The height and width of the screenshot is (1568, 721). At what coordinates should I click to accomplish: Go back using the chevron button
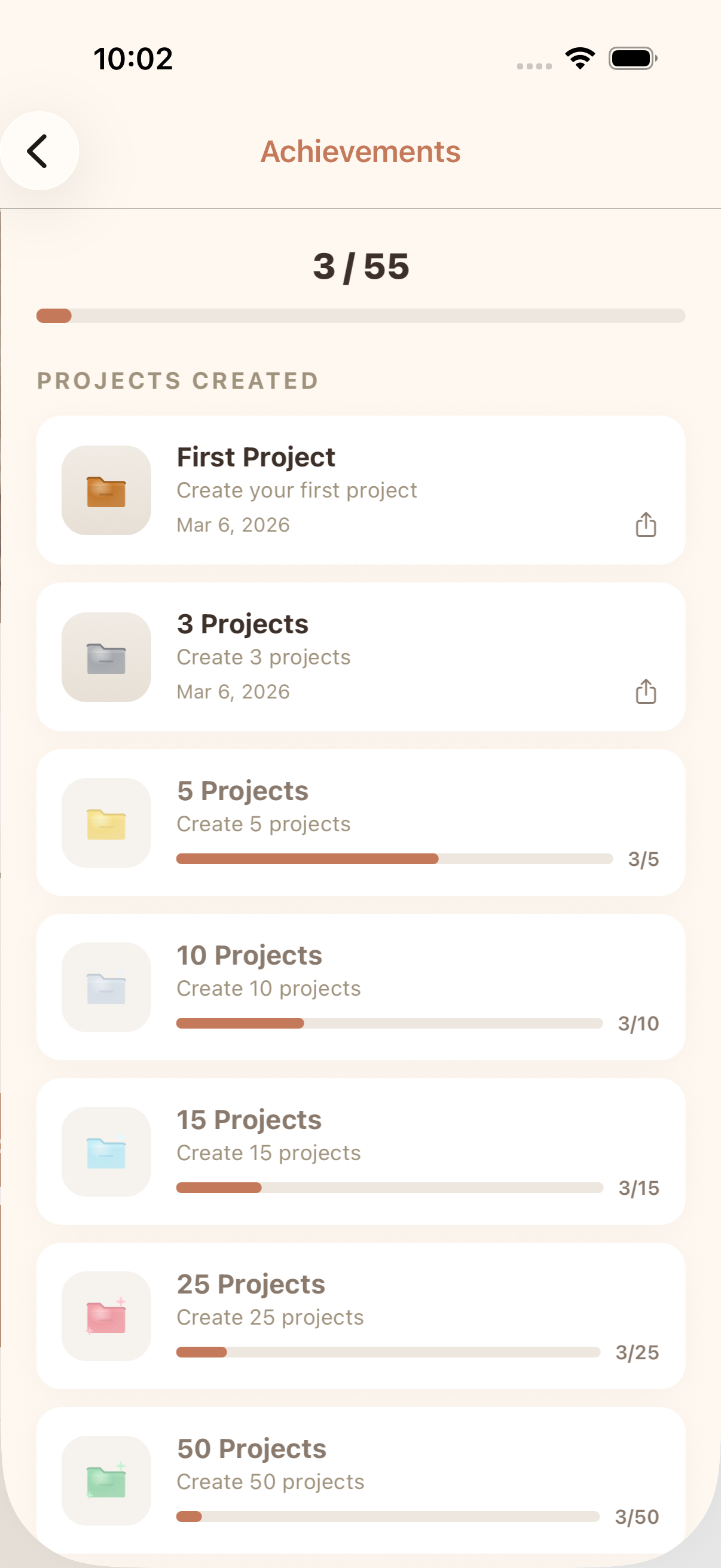38,150
